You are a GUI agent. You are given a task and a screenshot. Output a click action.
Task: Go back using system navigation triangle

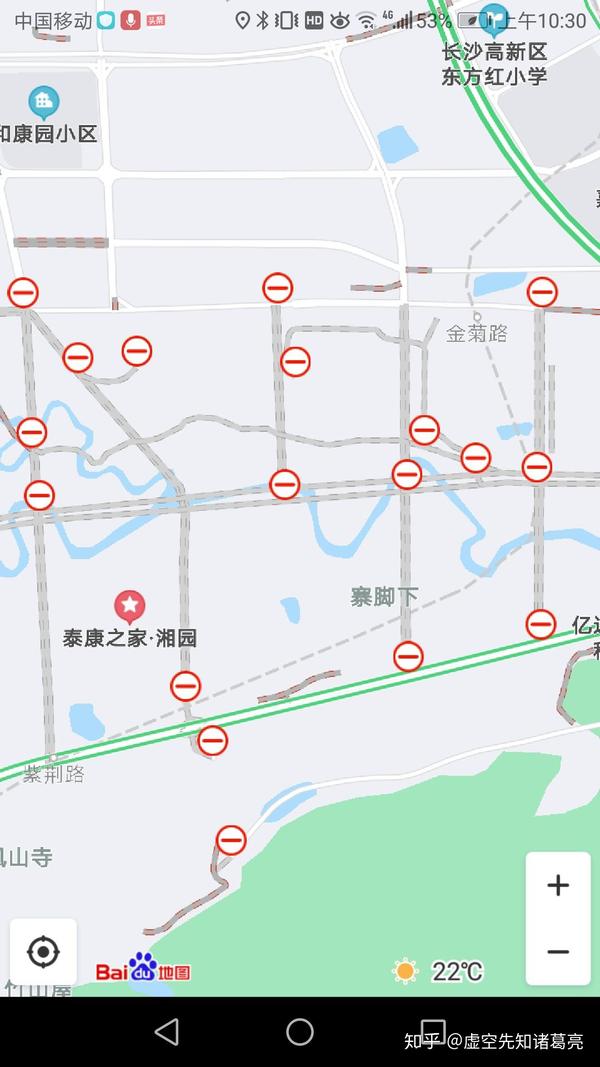pyautogui.click(x=167, y=1032)
